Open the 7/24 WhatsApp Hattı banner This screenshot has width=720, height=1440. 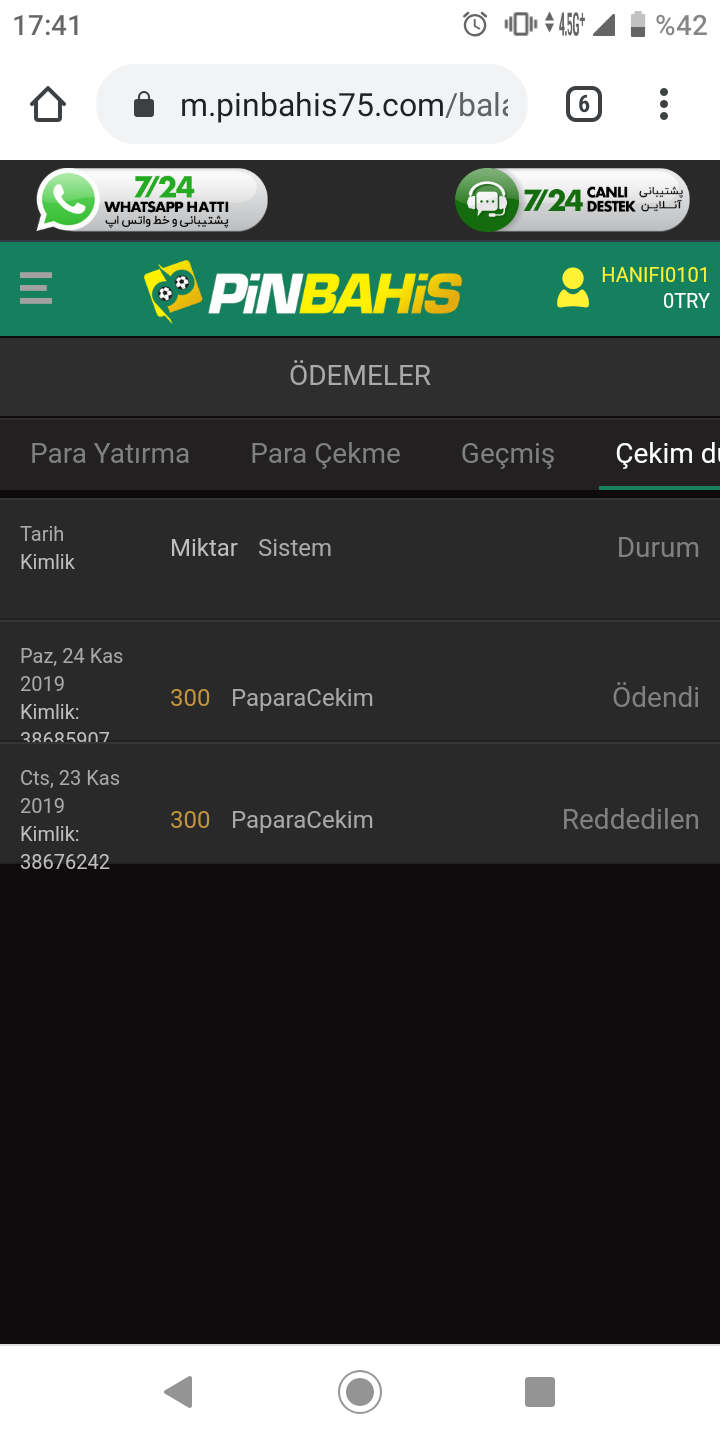click(x=152, y=201)
